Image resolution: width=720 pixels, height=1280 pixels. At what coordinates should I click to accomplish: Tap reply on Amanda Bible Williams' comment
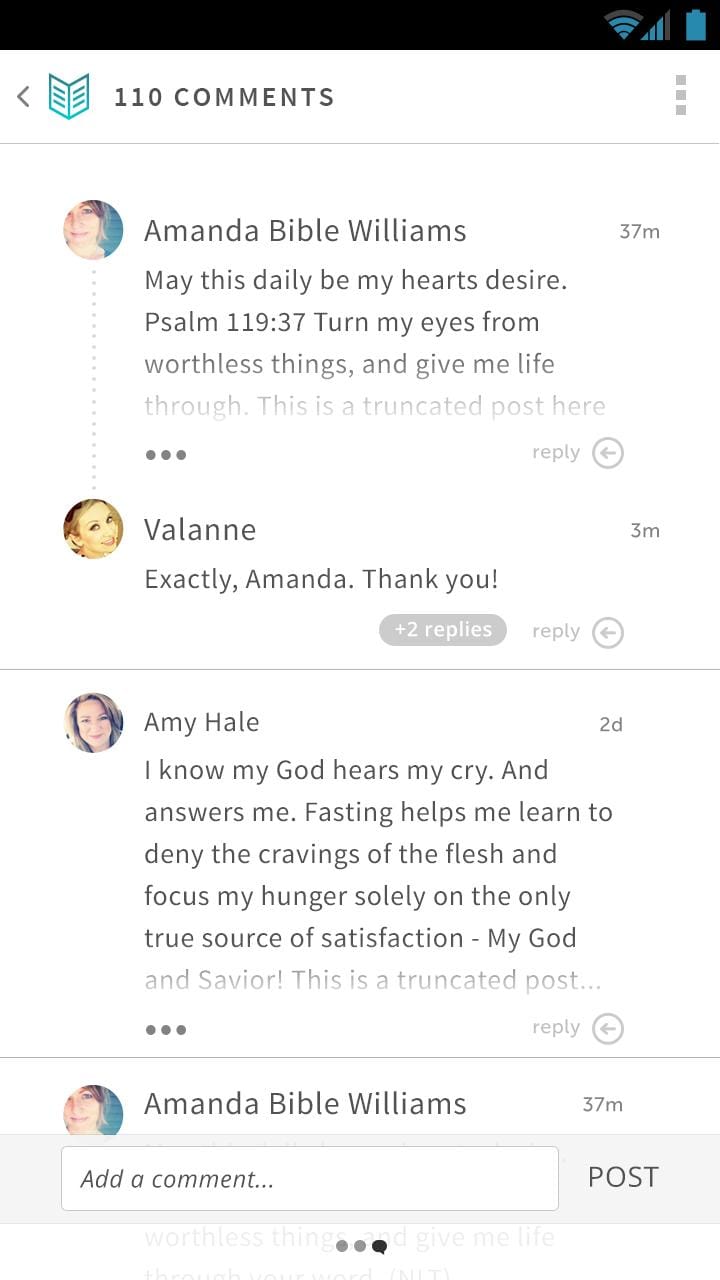tap(555, 452)
